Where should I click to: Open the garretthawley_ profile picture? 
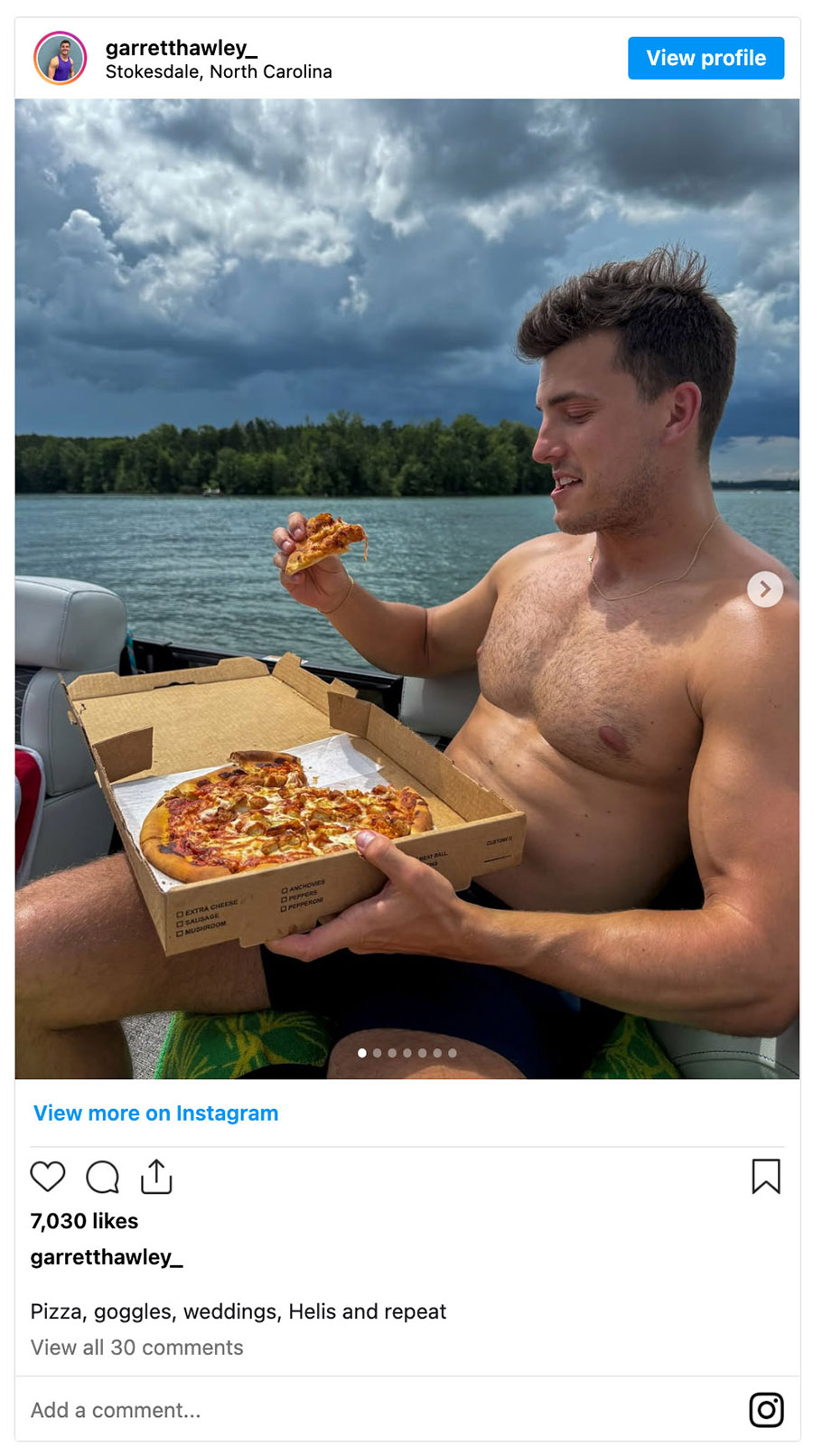pyautogui.click(x=61, y=58)
